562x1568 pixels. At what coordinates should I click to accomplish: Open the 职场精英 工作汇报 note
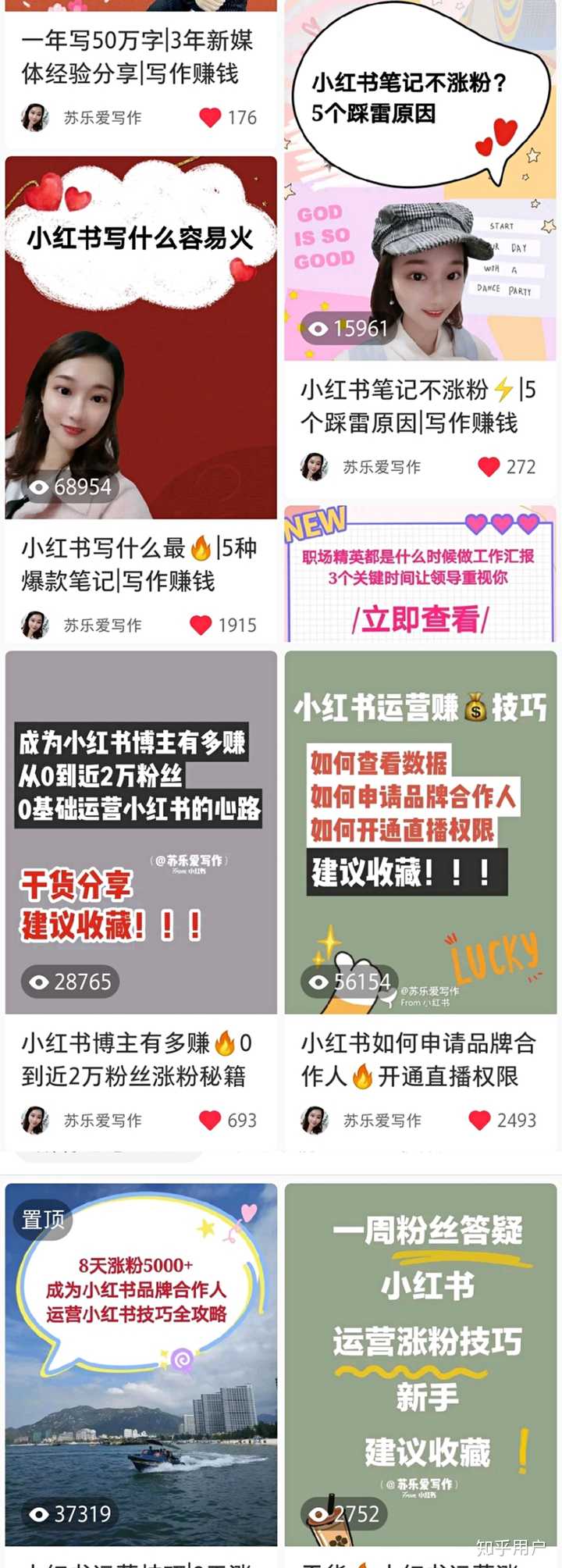coord(420,574)
